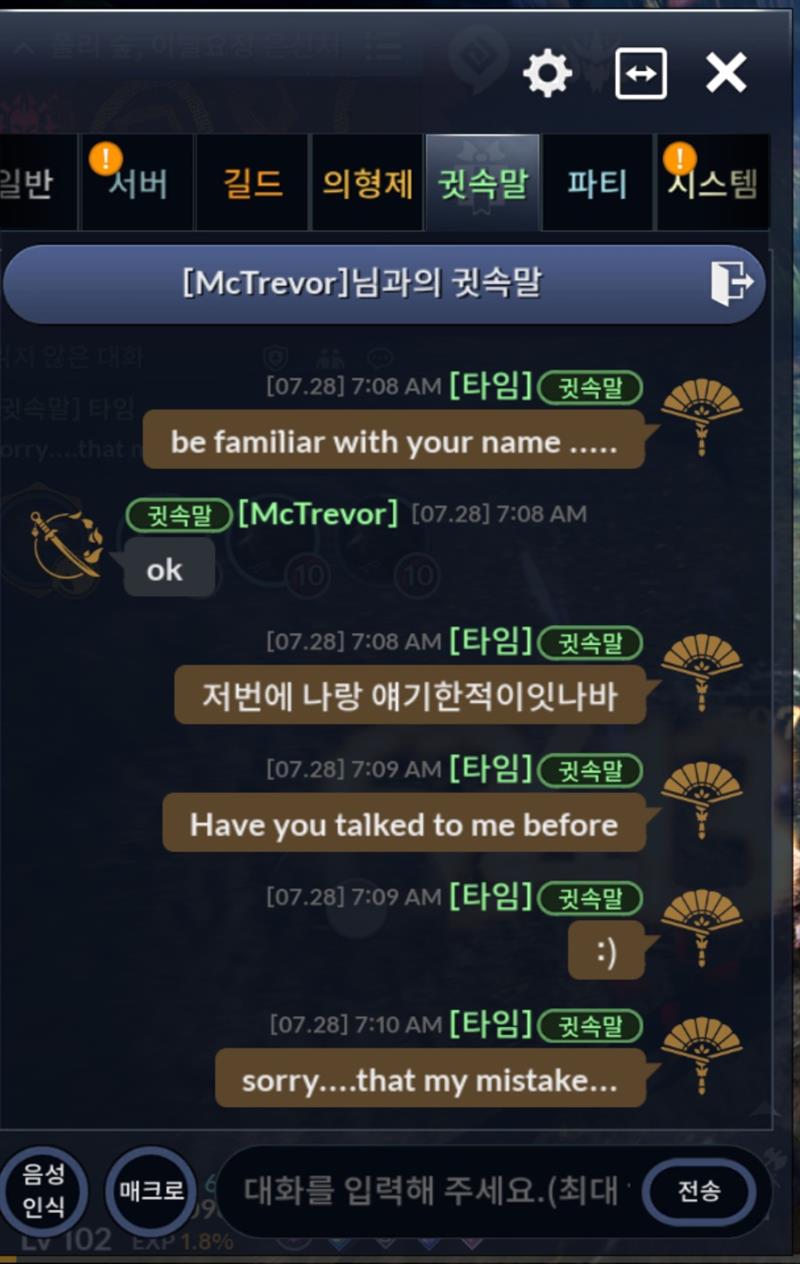Open chat settings gear icon
Image resolution: width=800 pixels, height=1264 pixels.
coord(547,73)
